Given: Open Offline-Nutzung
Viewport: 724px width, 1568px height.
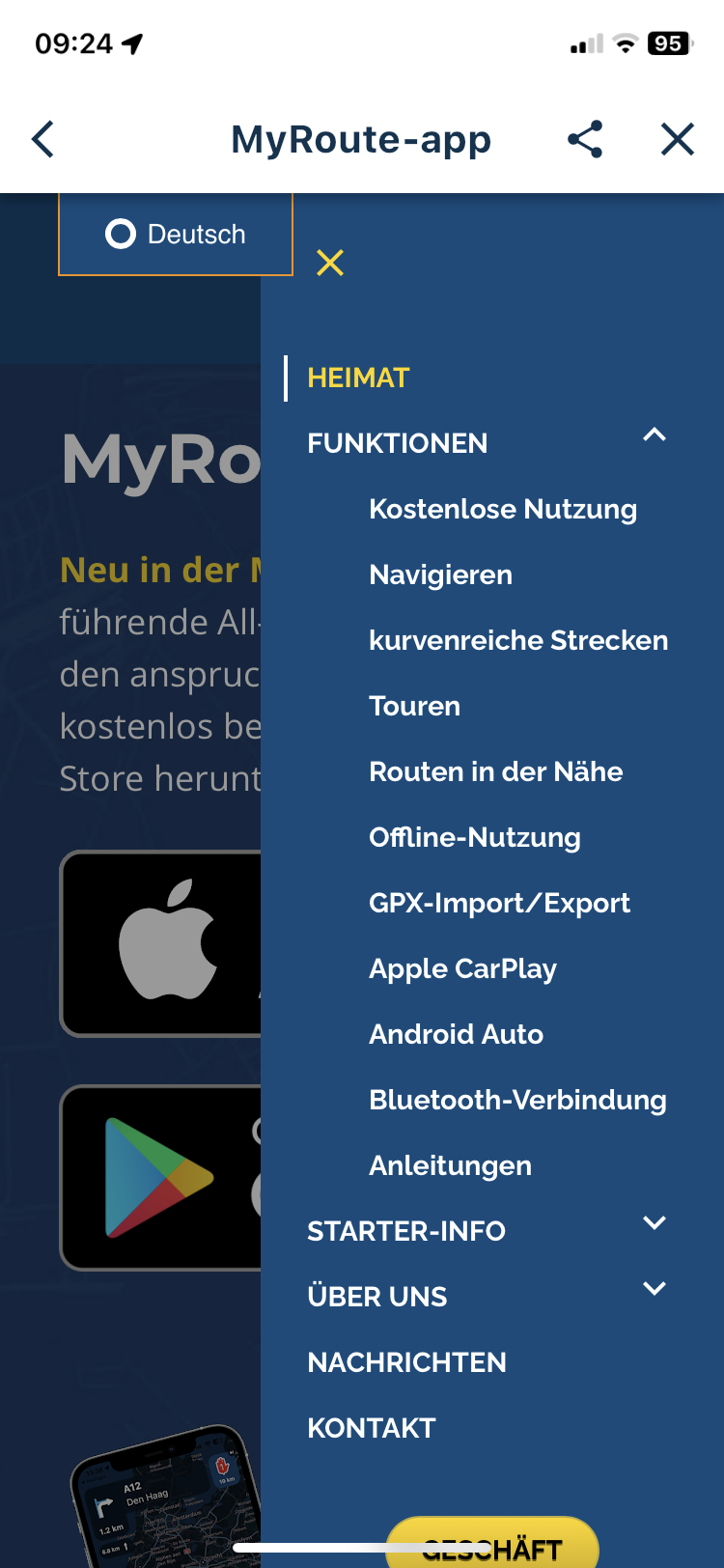Looking at the screenshot, I should (x=474, y=837).
